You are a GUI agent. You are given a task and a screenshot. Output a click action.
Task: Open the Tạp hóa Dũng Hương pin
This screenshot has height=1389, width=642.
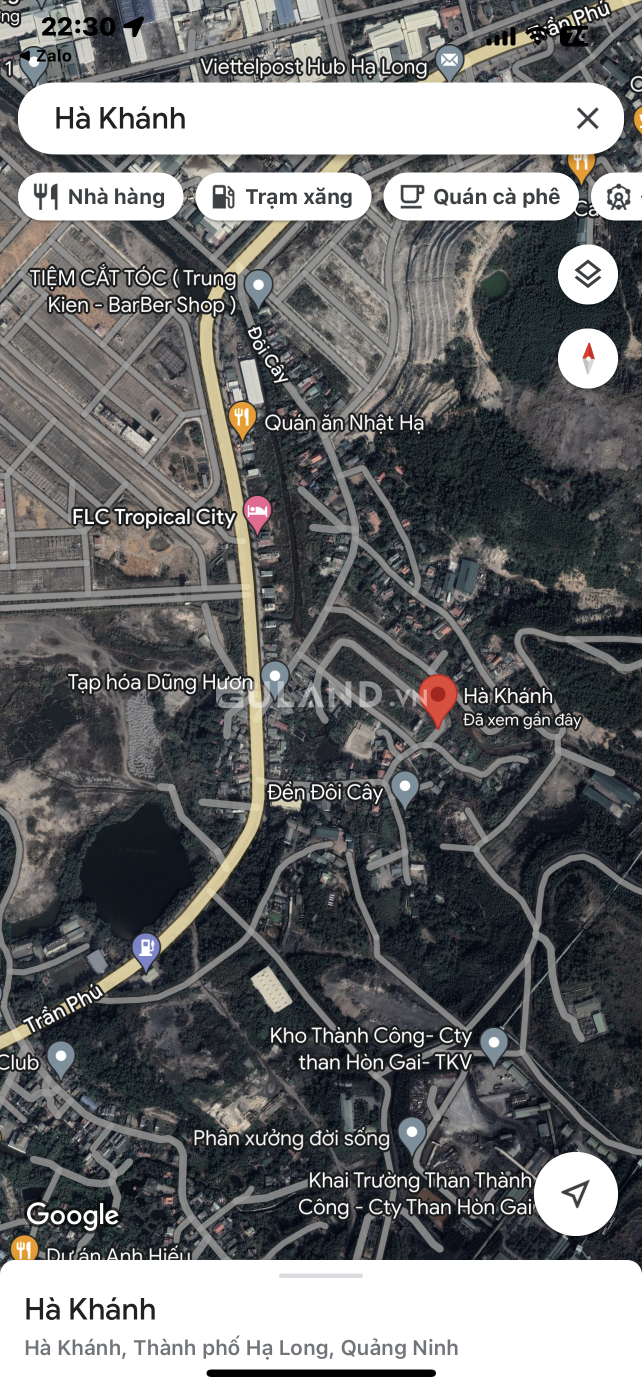[275, 679]
